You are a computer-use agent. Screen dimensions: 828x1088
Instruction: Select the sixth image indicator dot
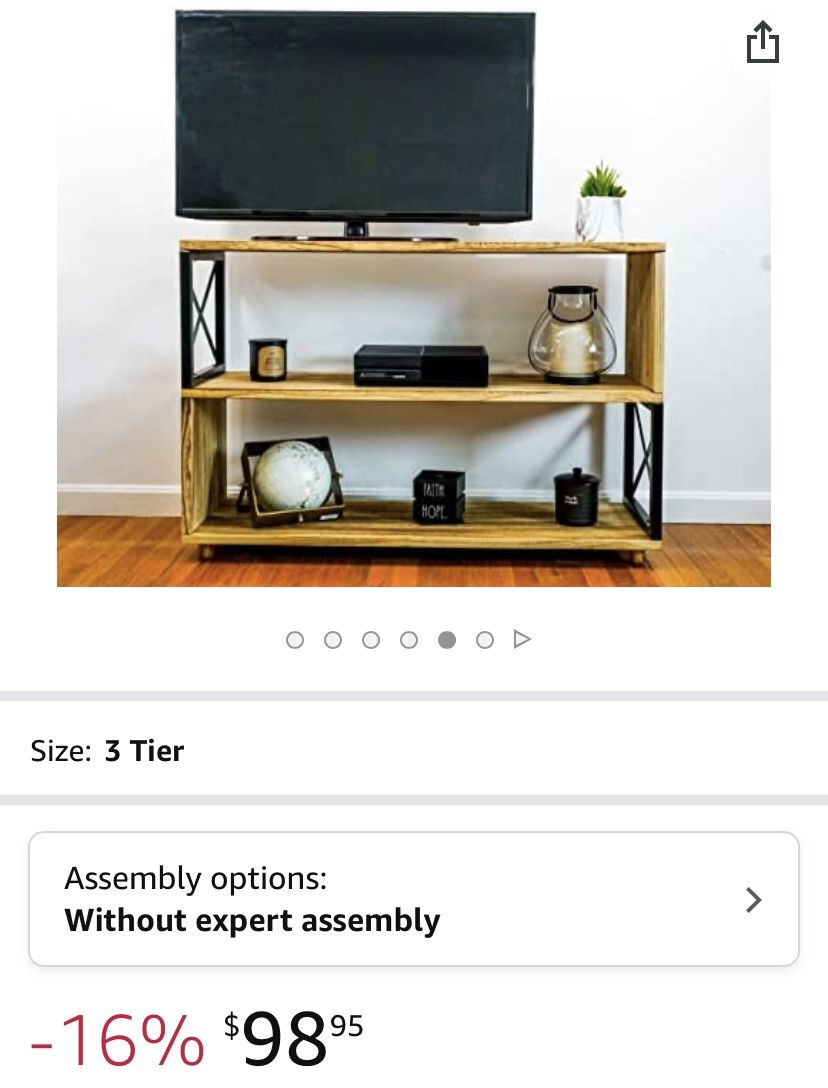point(485,640)
